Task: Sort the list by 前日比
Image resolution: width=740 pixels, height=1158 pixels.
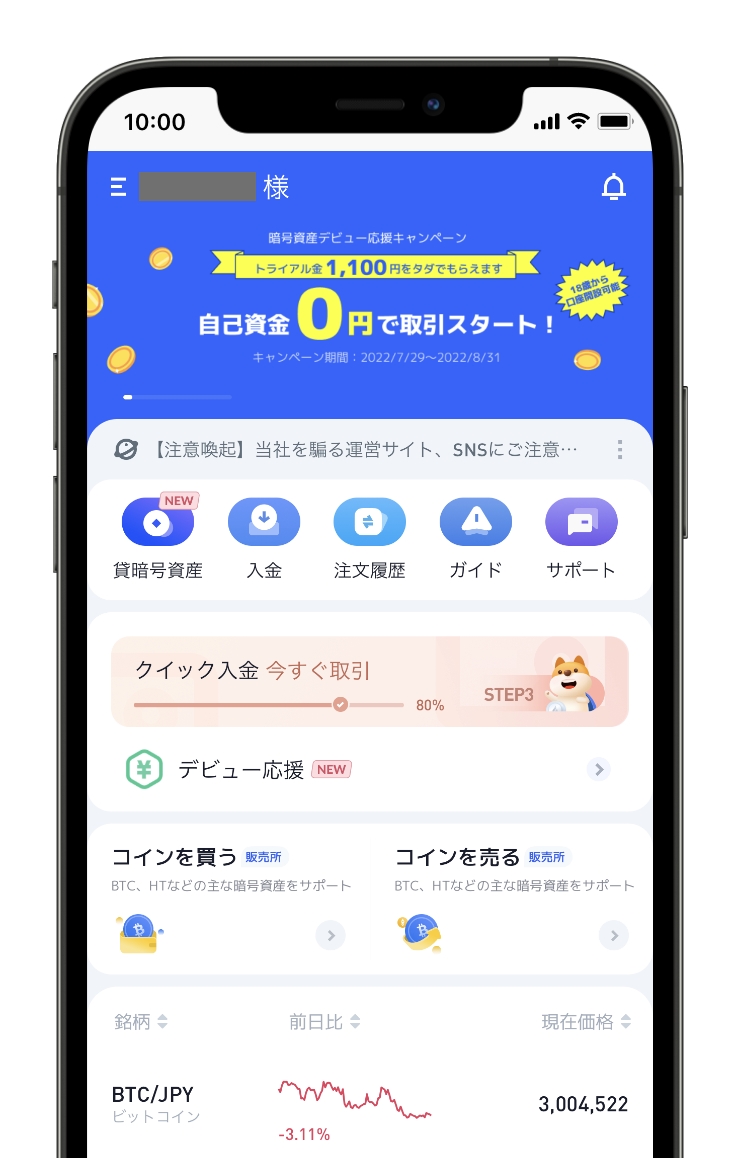Action: 324,1022
